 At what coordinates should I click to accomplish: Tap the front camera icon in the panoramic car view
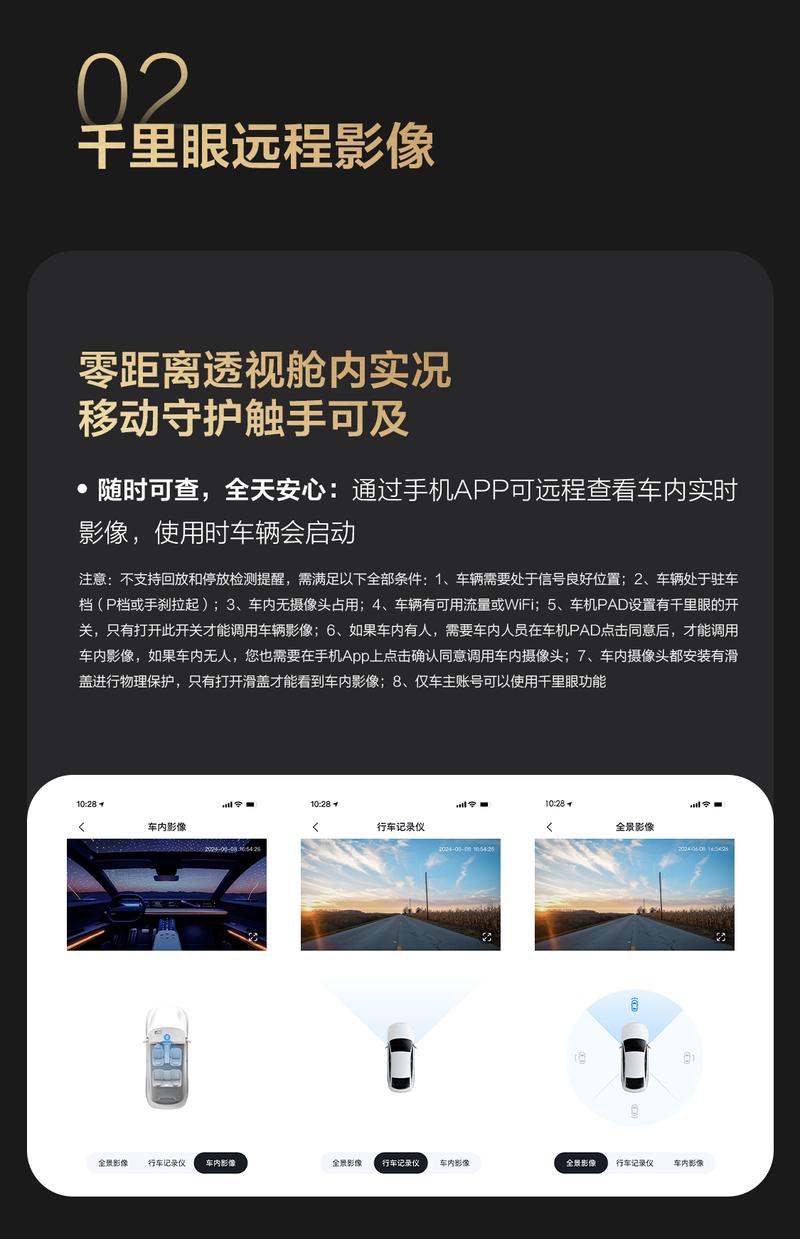pos(634,1005)
